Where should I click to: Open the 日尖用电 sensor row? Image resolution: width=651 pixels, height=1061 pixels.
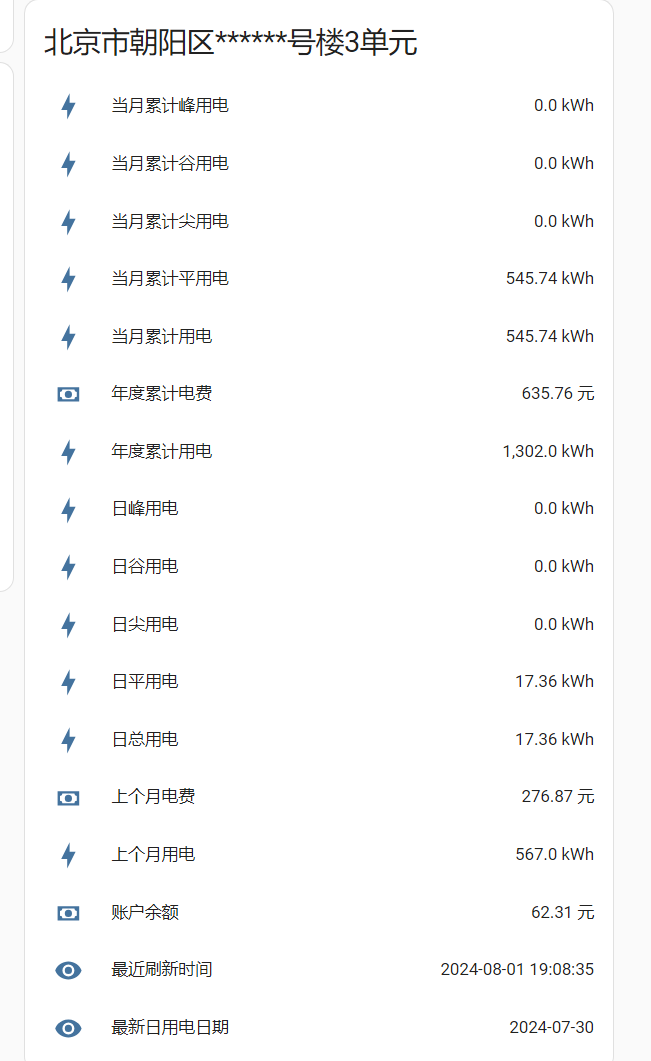point(319,624)
